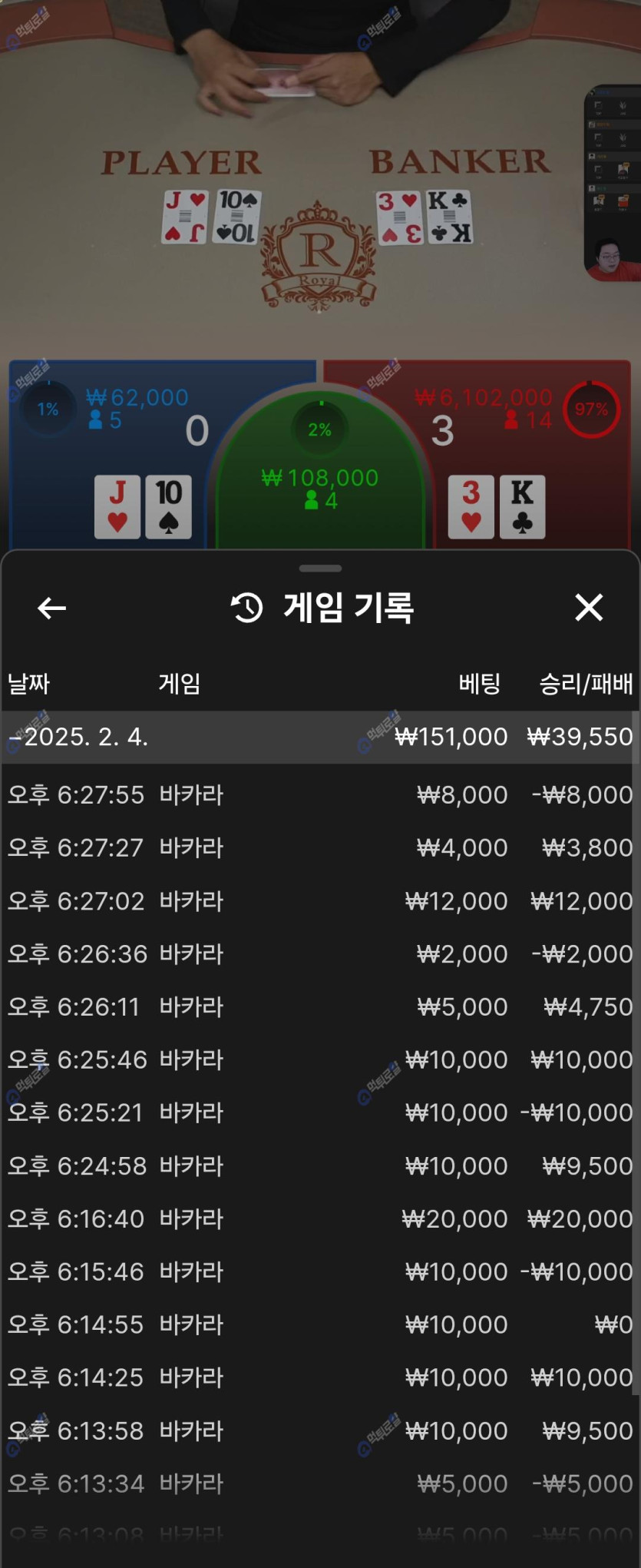Open the 오후 6:26:36 baccarat record

point(319,953)
